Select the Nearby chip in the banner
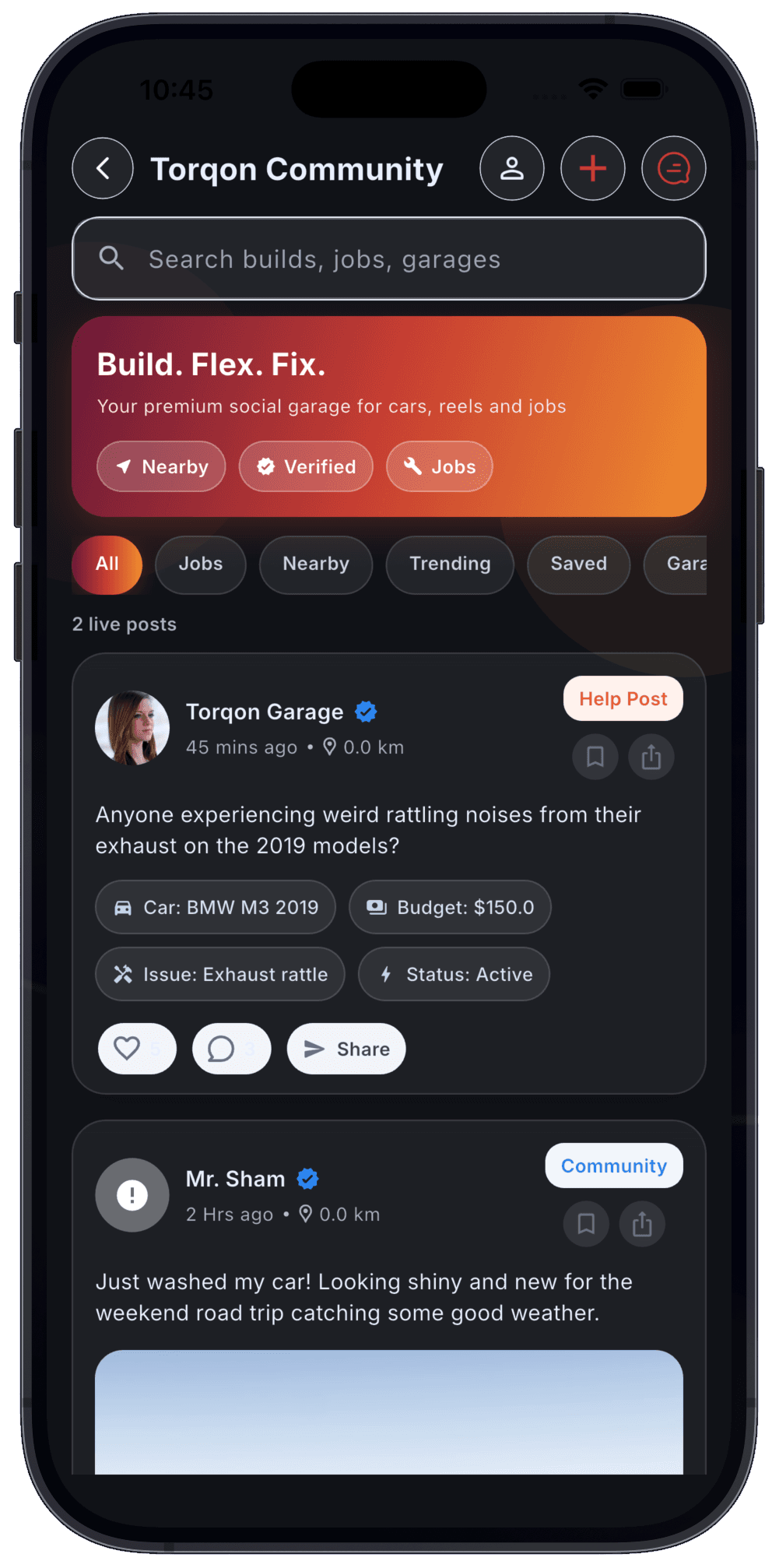 [x=161, y=466]
